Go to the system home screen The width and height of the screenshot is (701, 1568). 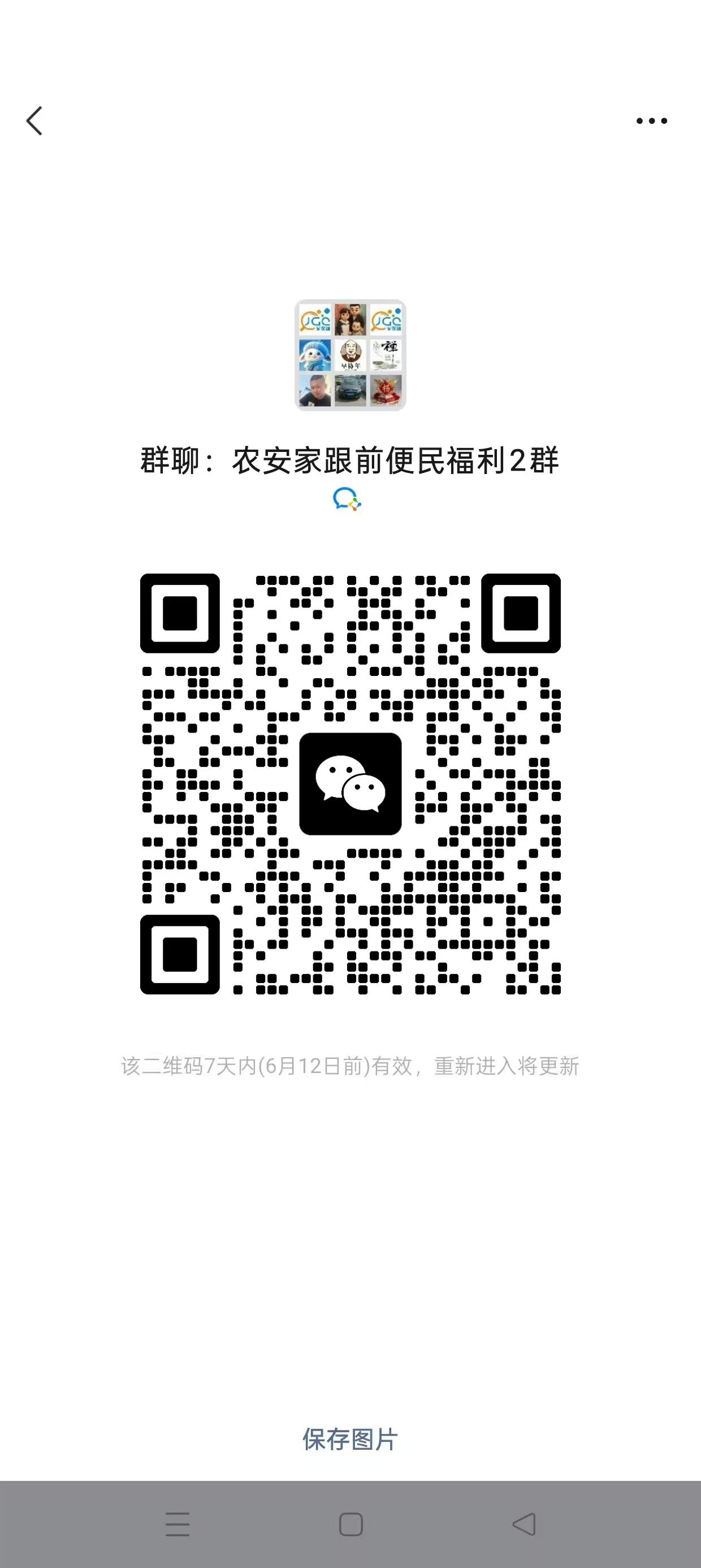pyautogui.click(x=350, y=1524)
